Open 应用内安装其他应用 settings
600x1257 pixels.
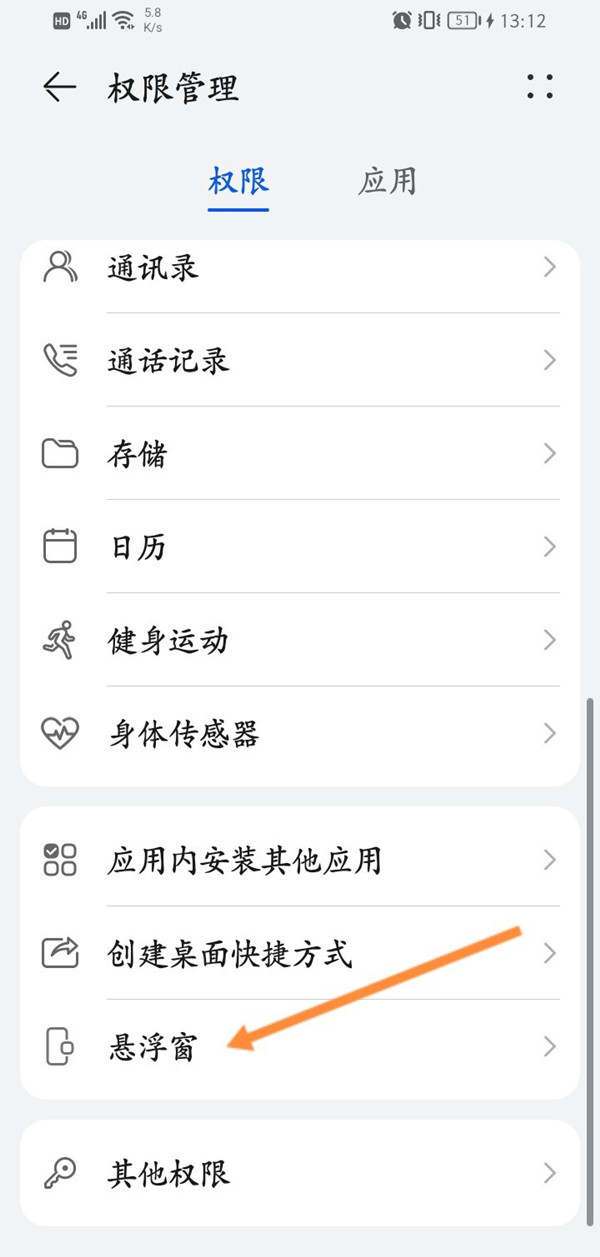pos(300,860)
